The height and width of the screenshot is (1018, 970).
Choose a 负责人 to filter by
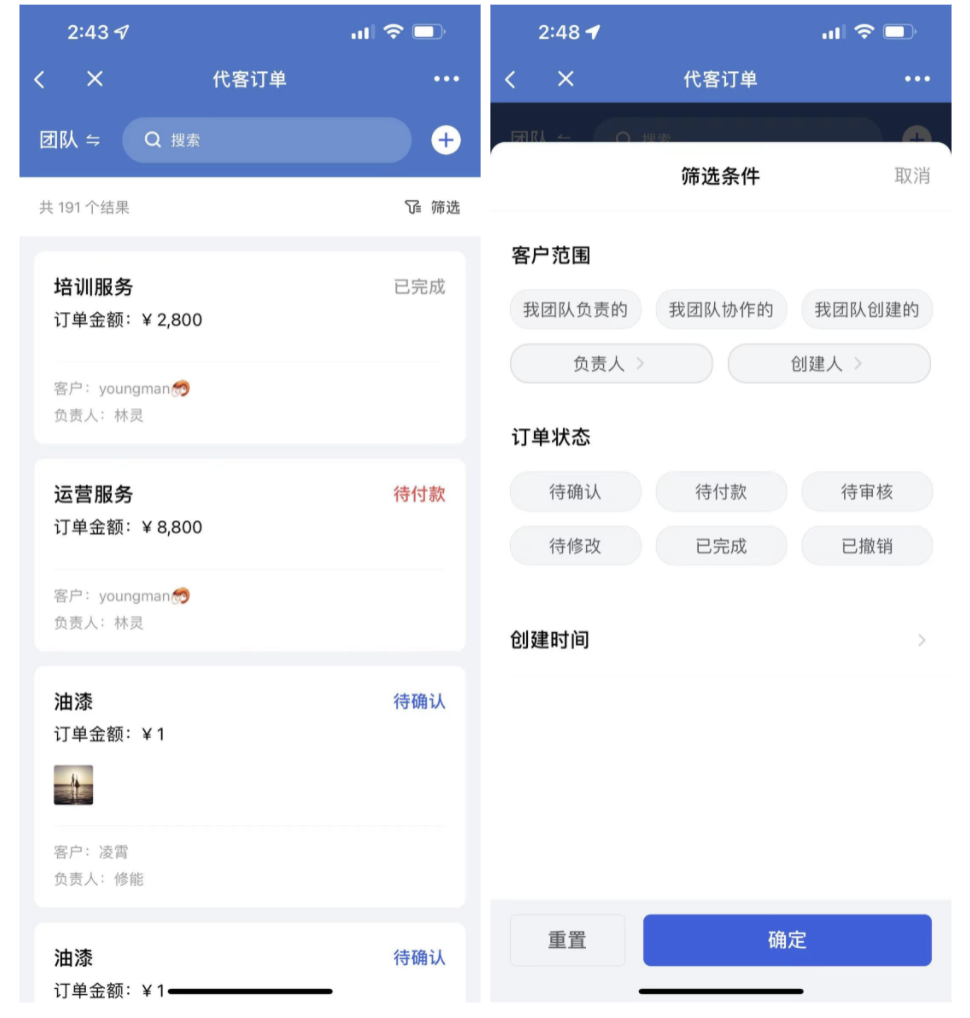pyautogui.click(x=611, y=364)
